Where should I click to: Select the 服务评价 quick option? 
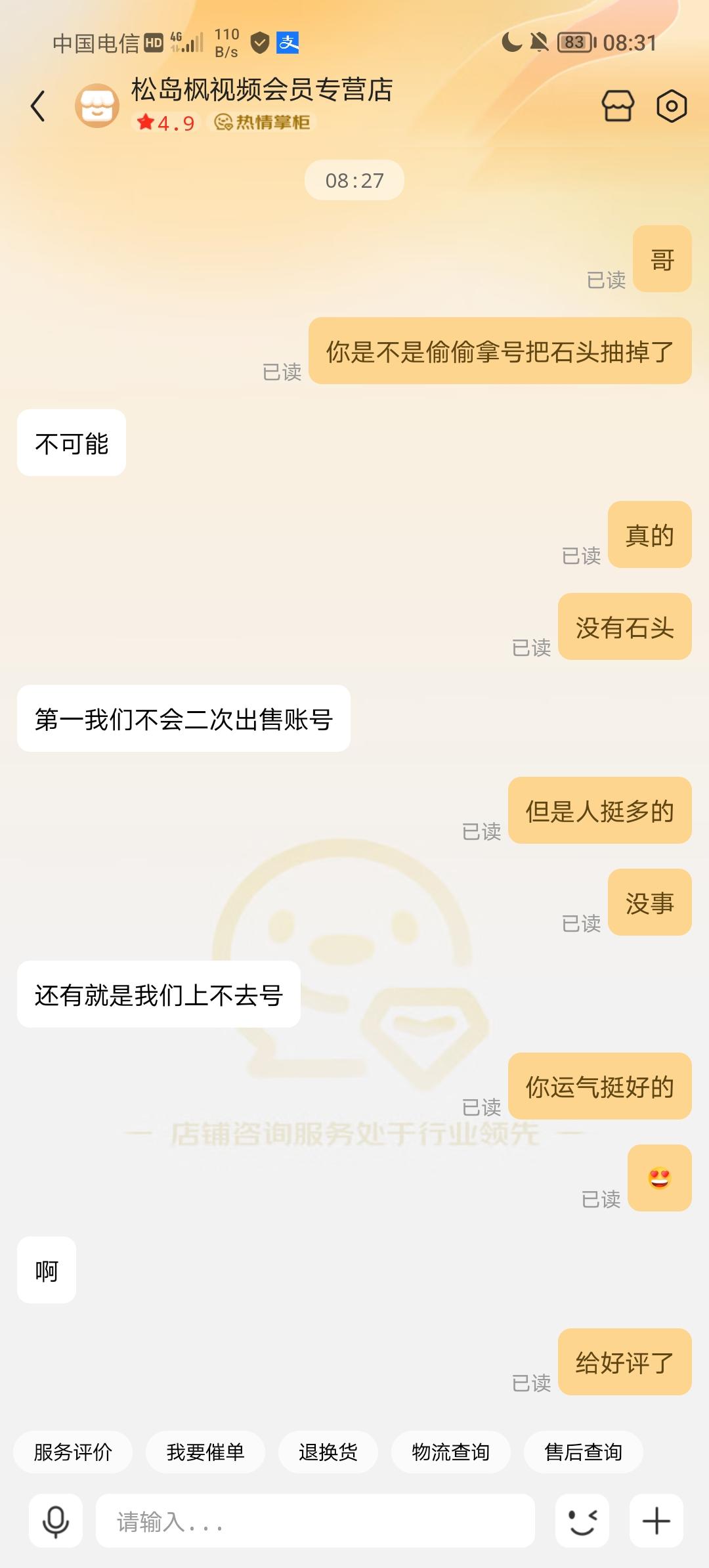(x=72, y=1453)
